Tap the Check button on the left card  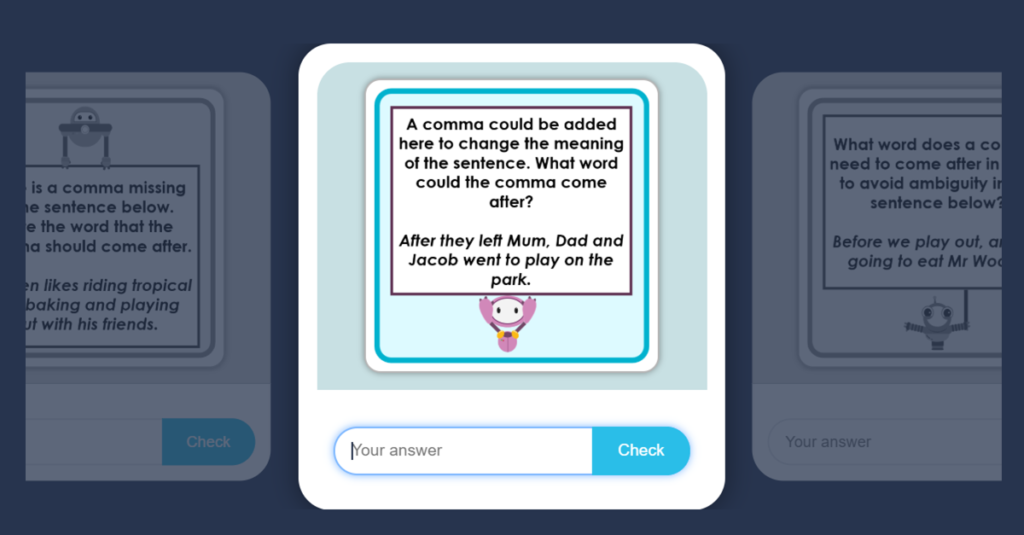point(208,441)
